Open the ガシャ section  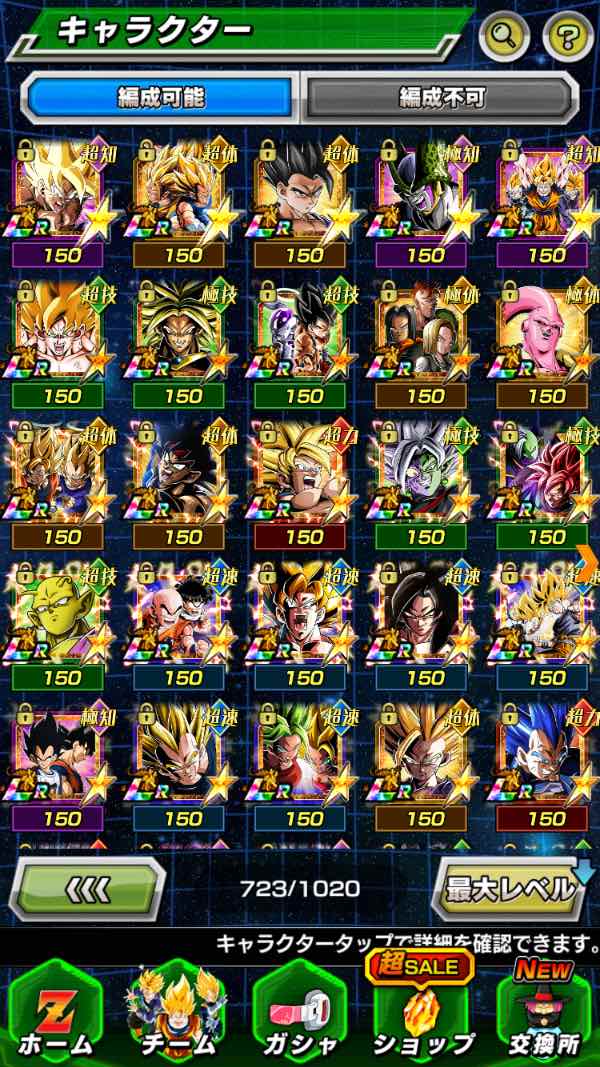pos(298,1012)
